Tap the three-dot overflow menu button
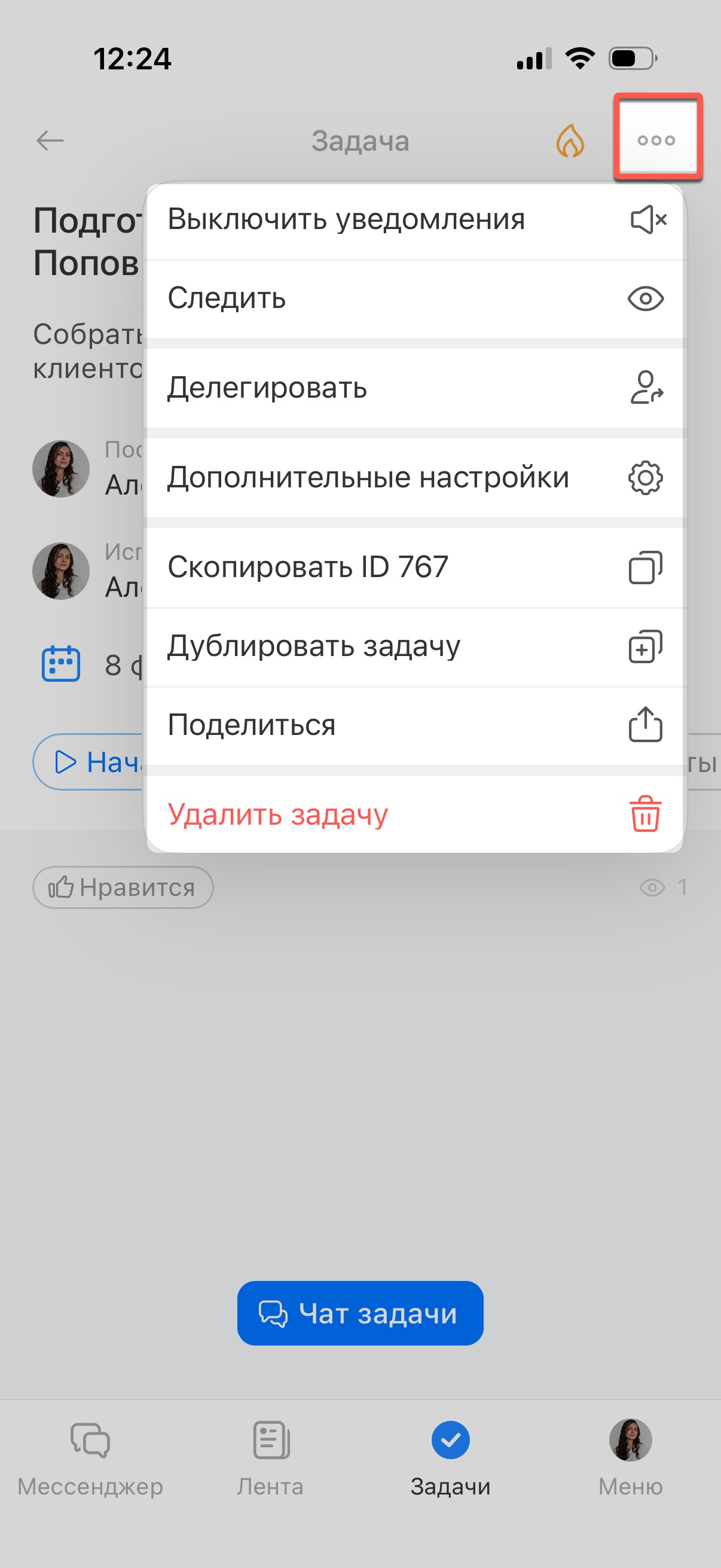Screen dimensions: 721x1568 point(656,141)
